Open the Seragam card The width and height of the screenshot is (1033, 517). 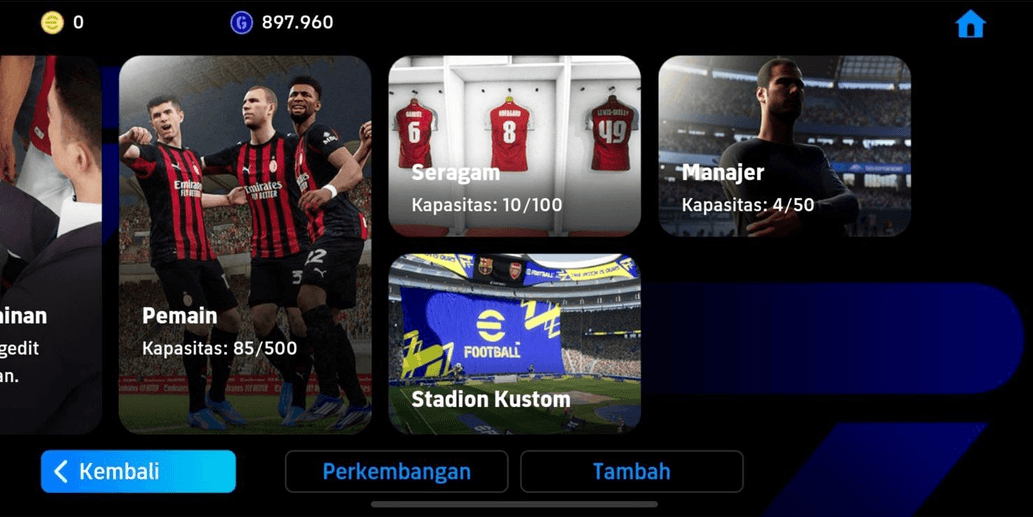[x=514, y=146]
